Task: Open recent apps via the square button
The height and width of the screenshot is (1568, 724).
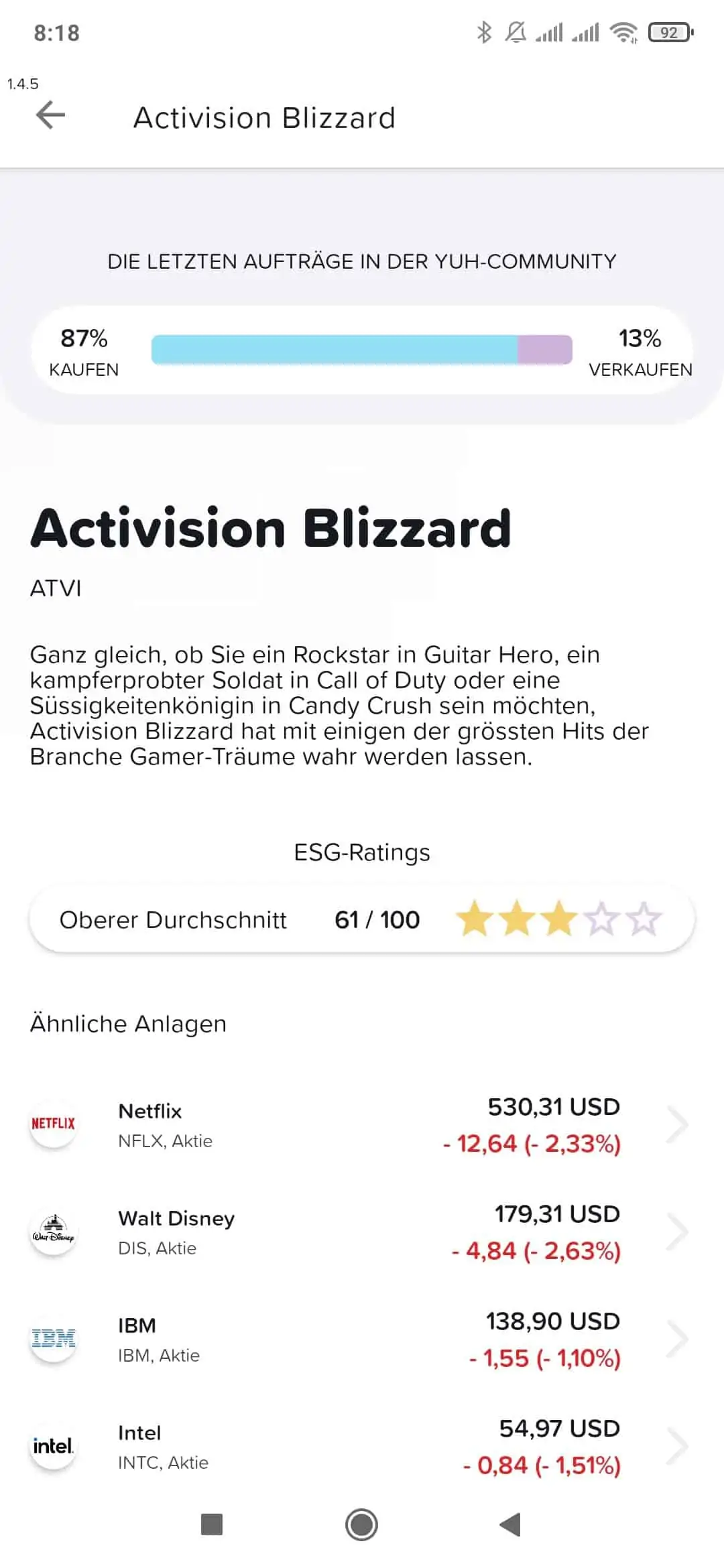Action: point(212,1525)
